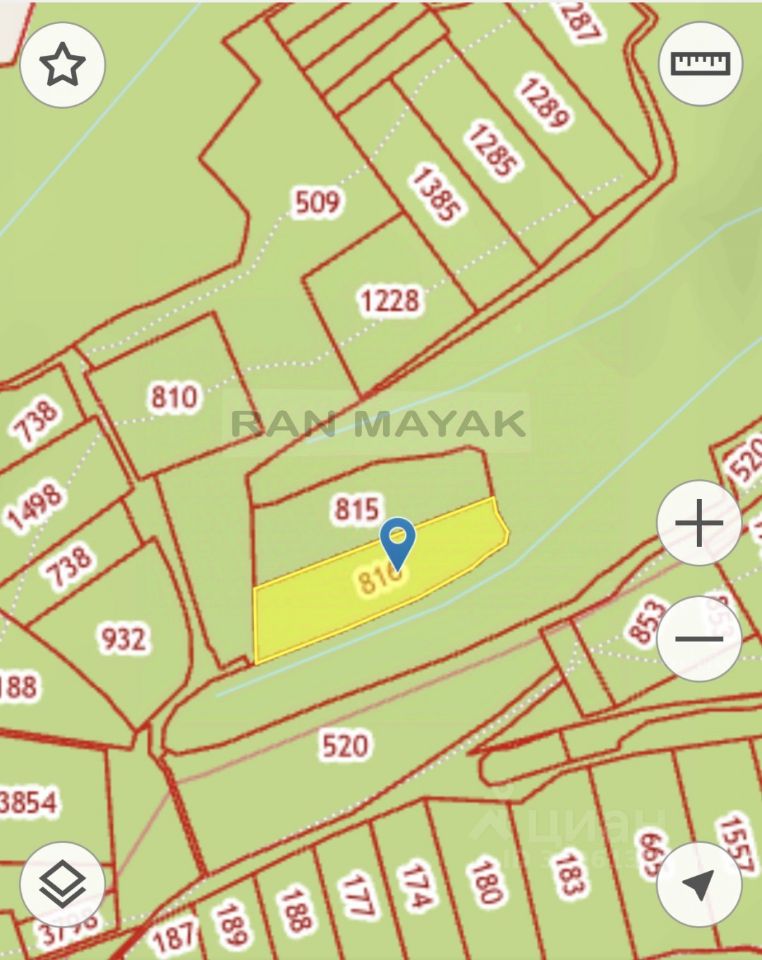Open the ruler measurement tool
The height and width of the screenshot is (960, 762).
[x=700, y=63]
